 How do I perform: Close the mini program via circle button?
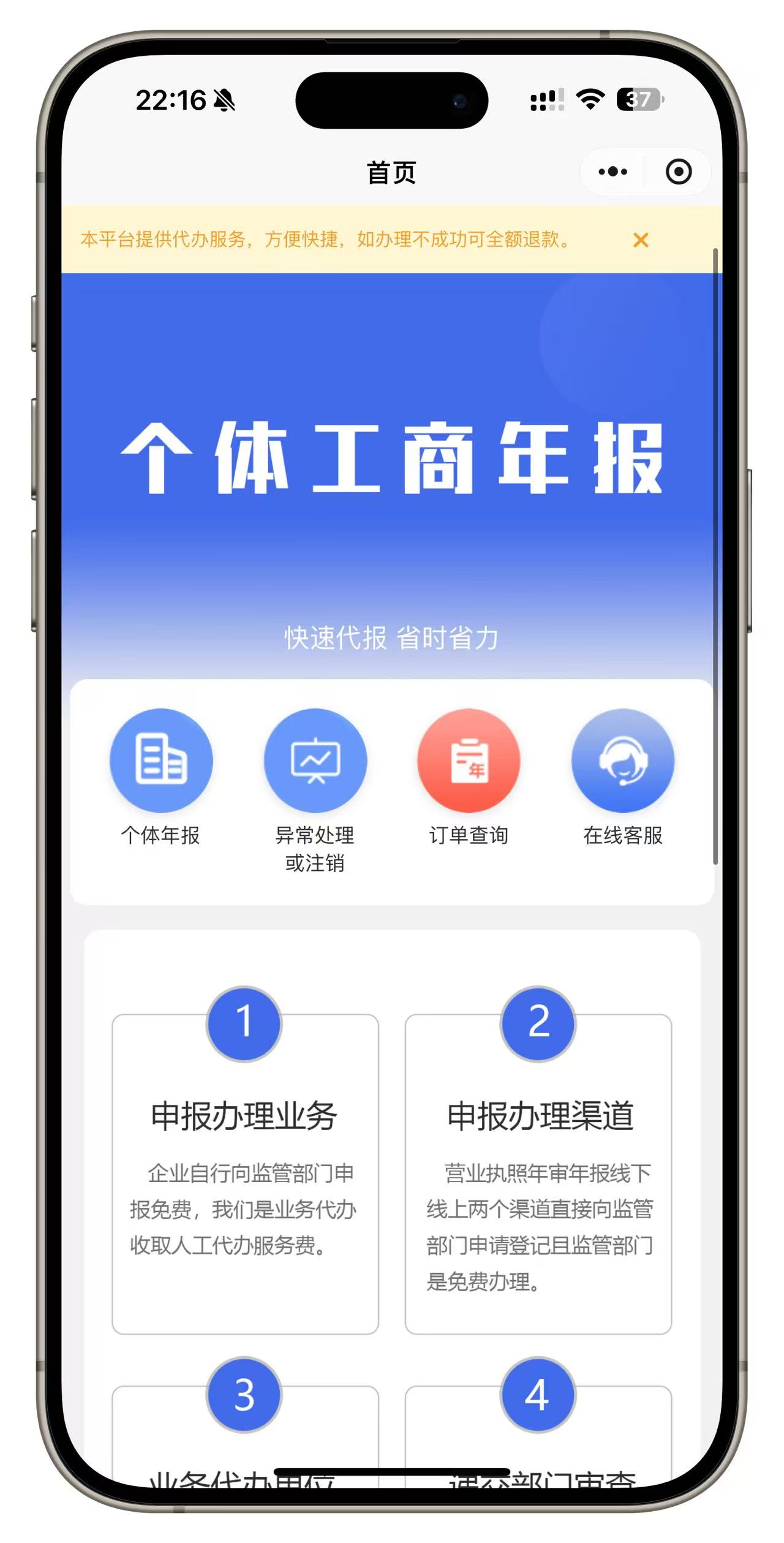click(x=679, y=172)
